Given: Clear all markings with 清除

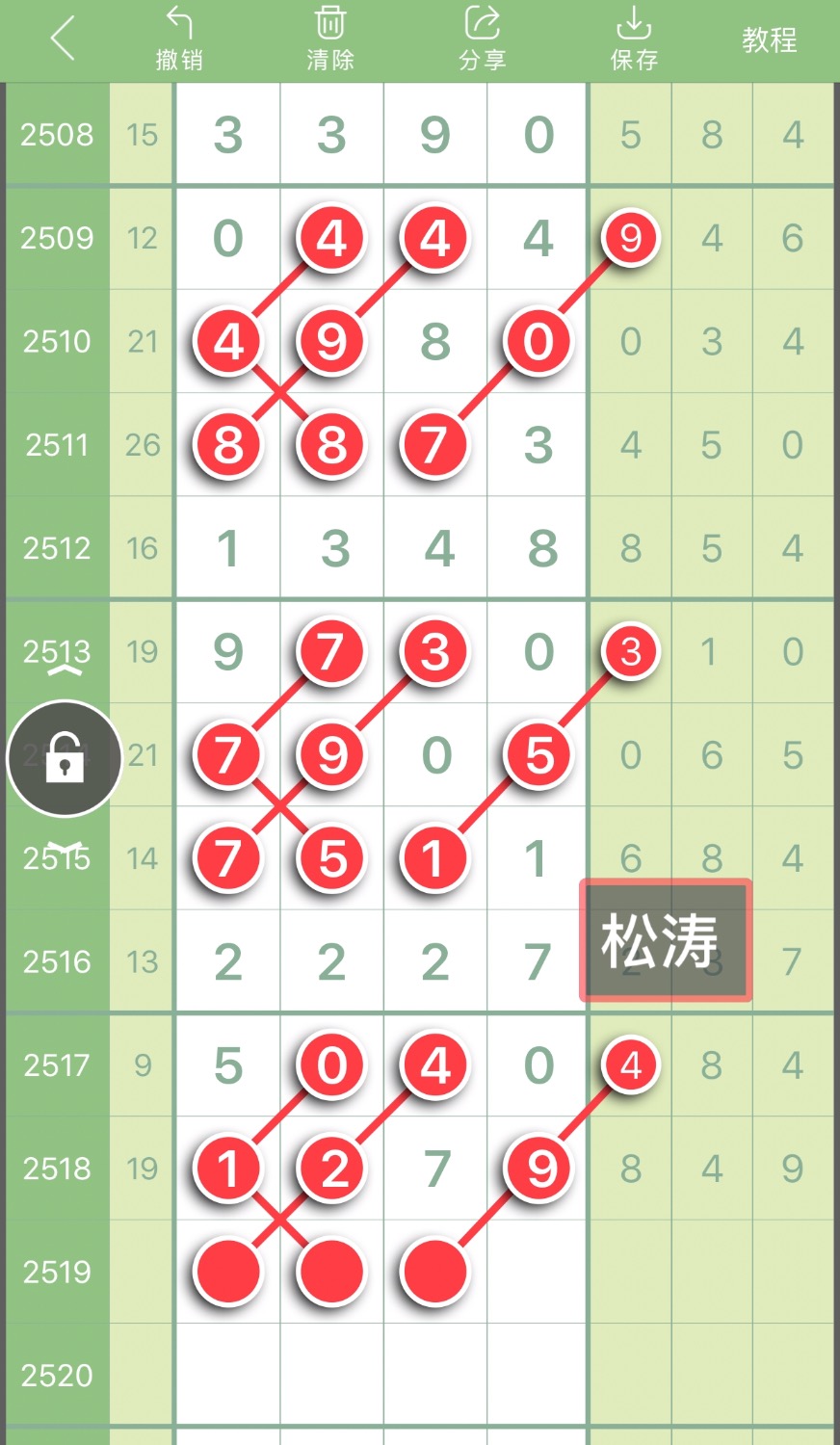Looking at the screenshot, I should (x=330, y=39).
